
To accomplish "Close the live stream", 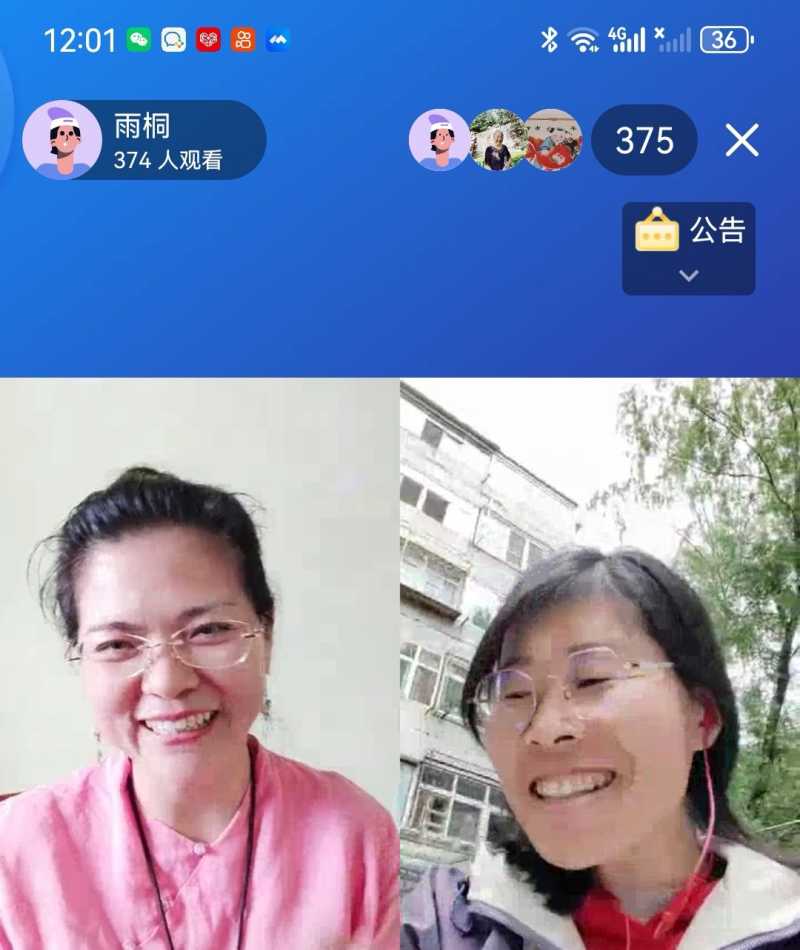I will [x=742, y=141].
